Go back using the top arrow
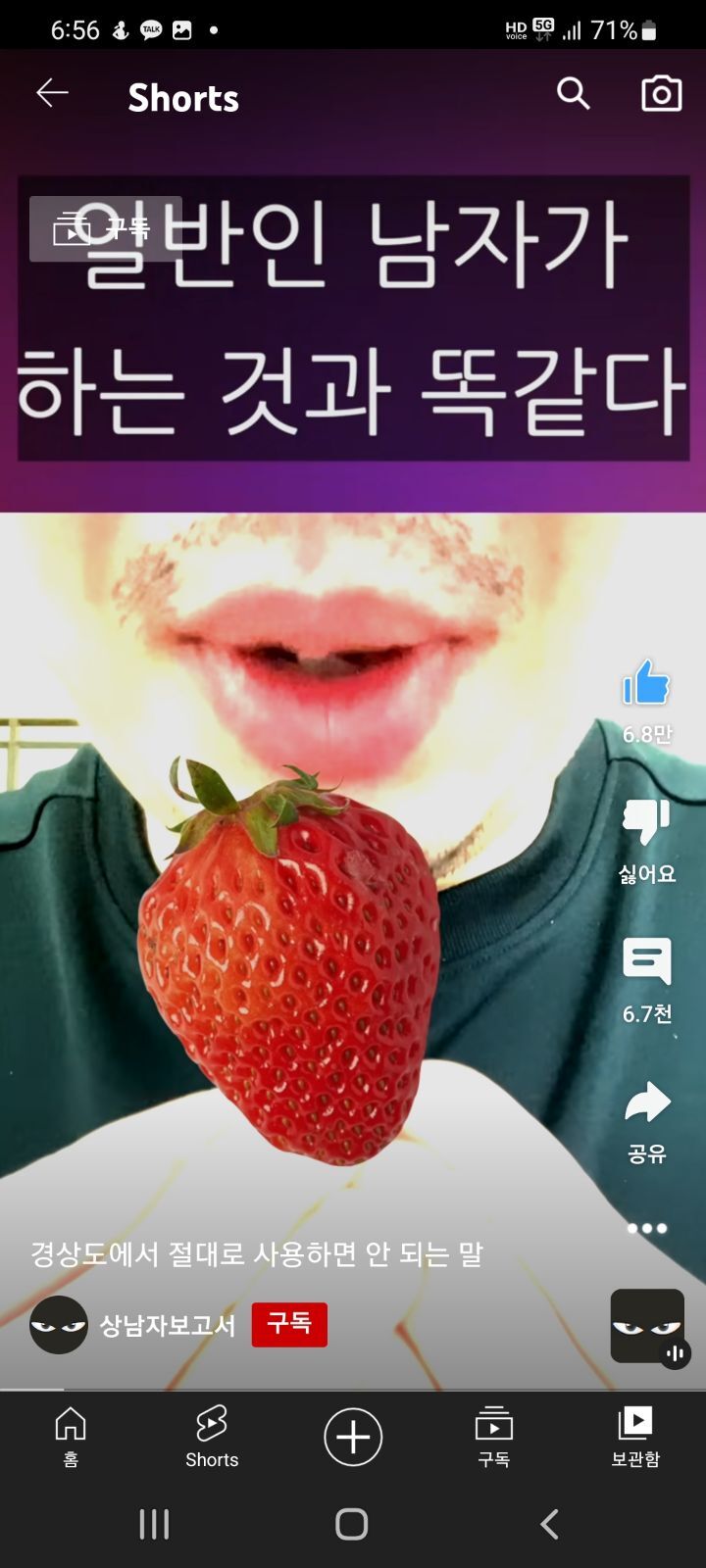Viewport: 706px width, 1568px height. tap(52, 94)
